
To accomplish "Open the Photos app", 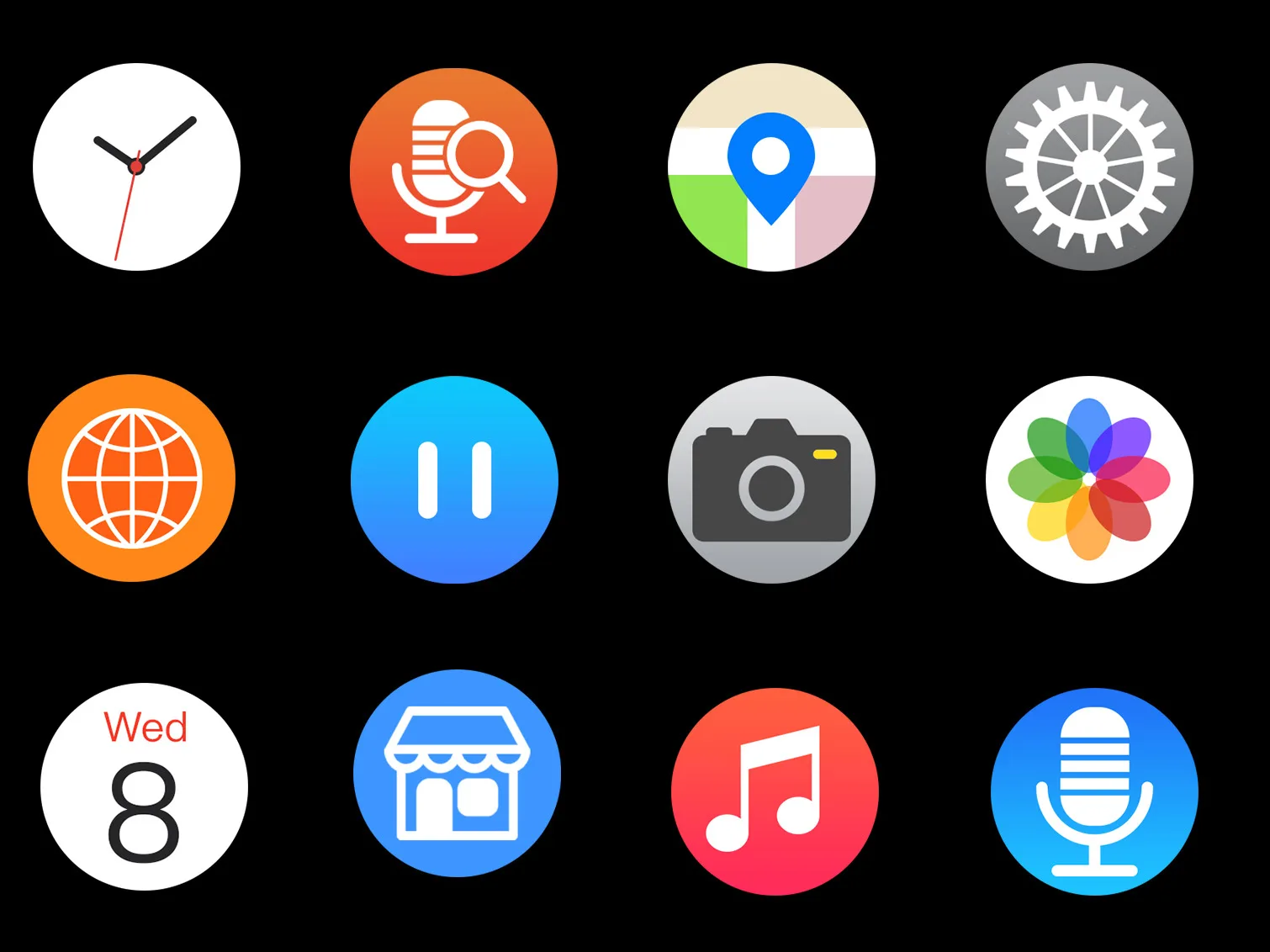I will click(x=1089, y=479).
